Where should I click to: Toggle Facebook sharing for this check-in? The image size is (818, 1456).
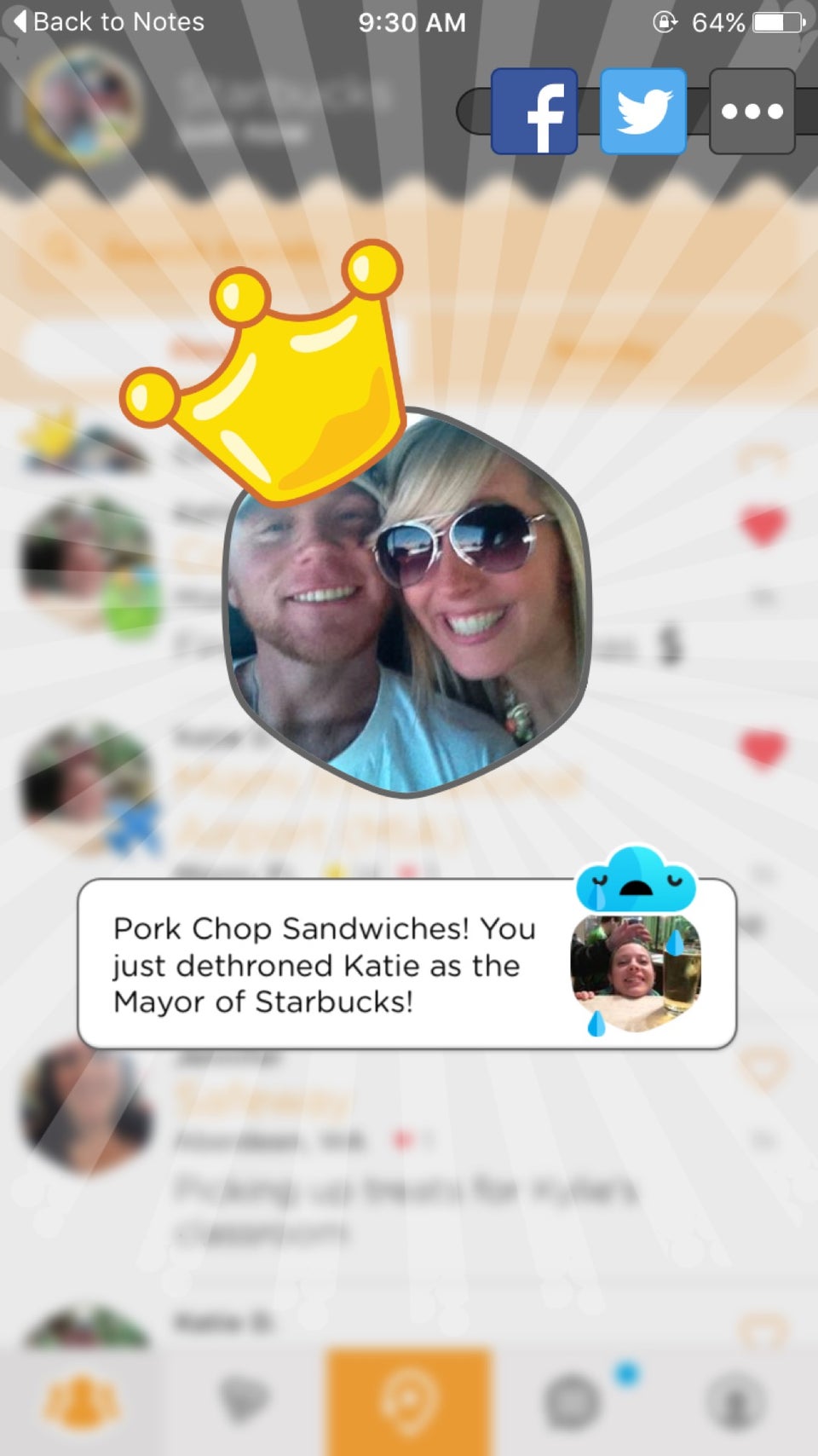click(x=536, y=111)
